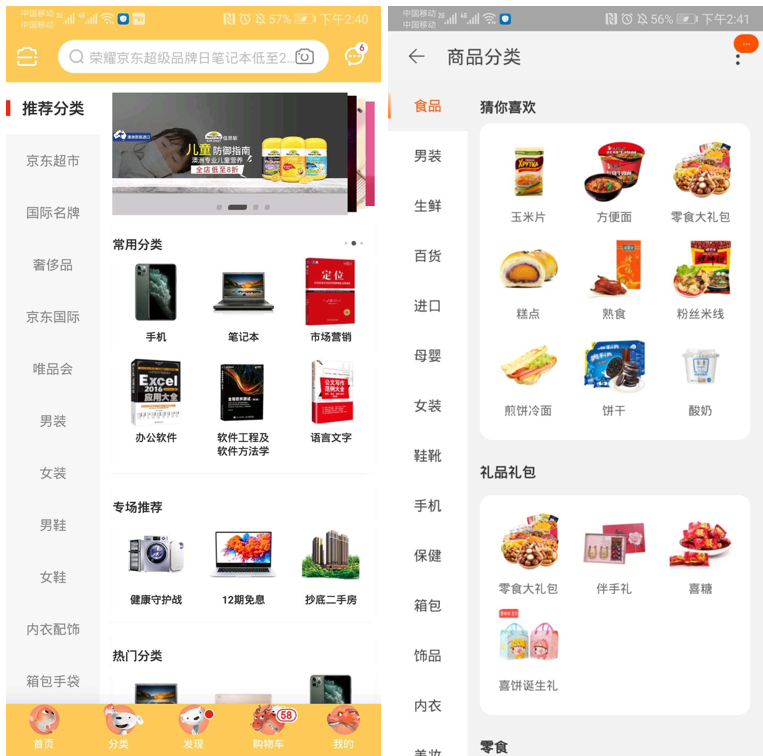Open the 购物车 tab
Image resolution: width=763 pixels, height=756 pixels.
268,727
